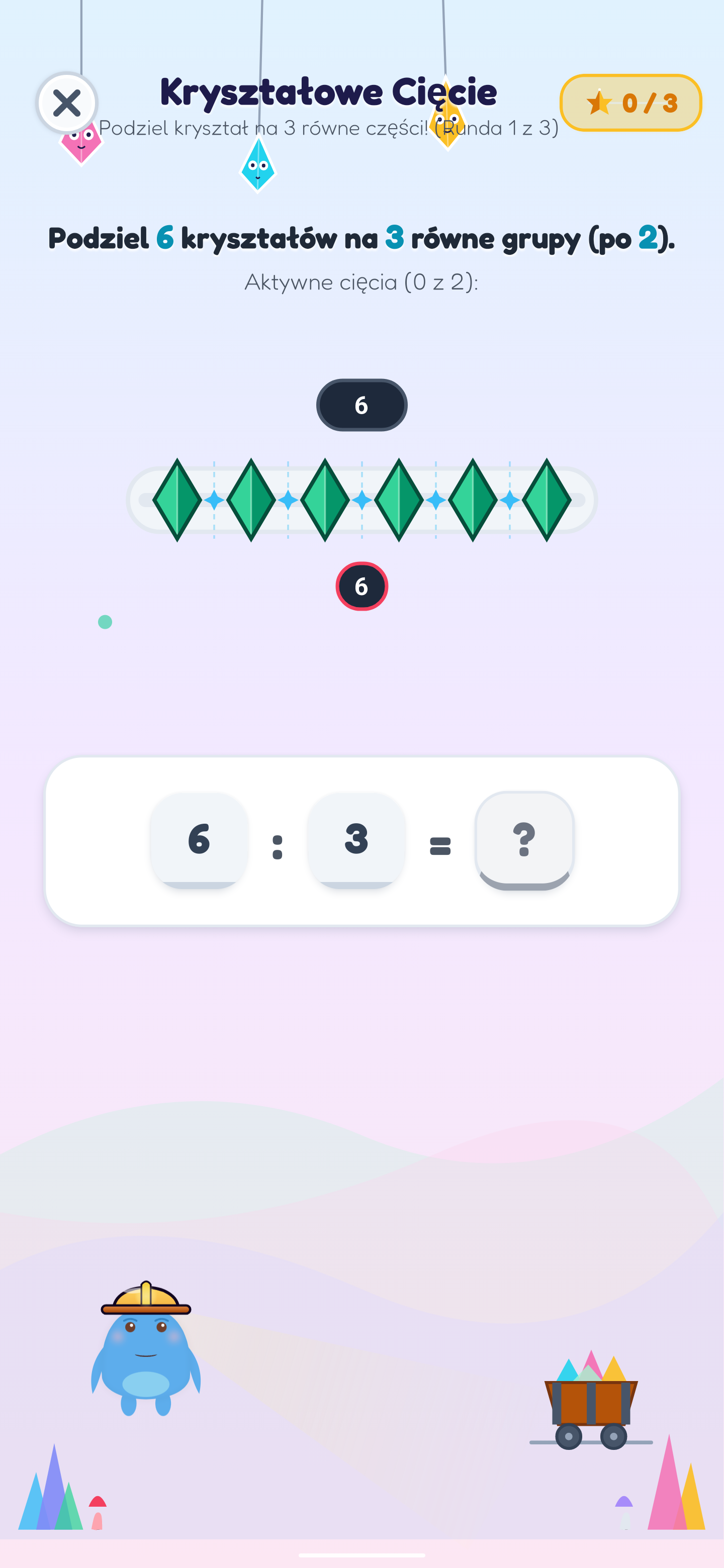724x1568 pixels.
Task: Cut between the fourth and fifth crystal
Action: (x=436, y=501)
